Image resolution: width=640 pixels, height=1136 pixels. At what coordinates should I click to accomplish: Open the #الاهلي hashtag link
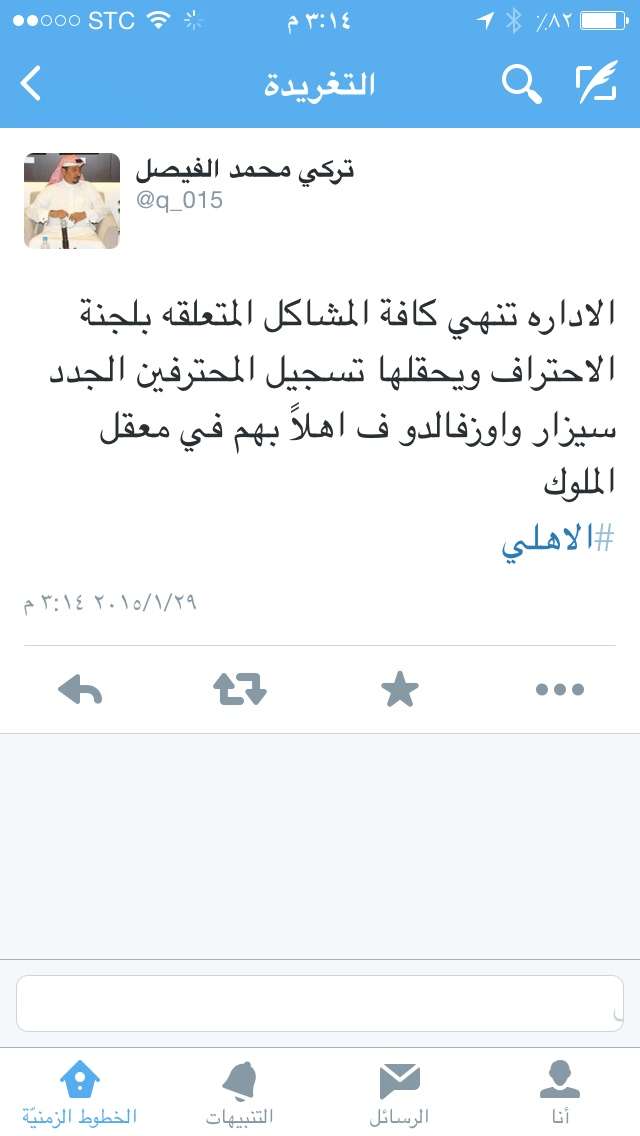pos(557,540)
